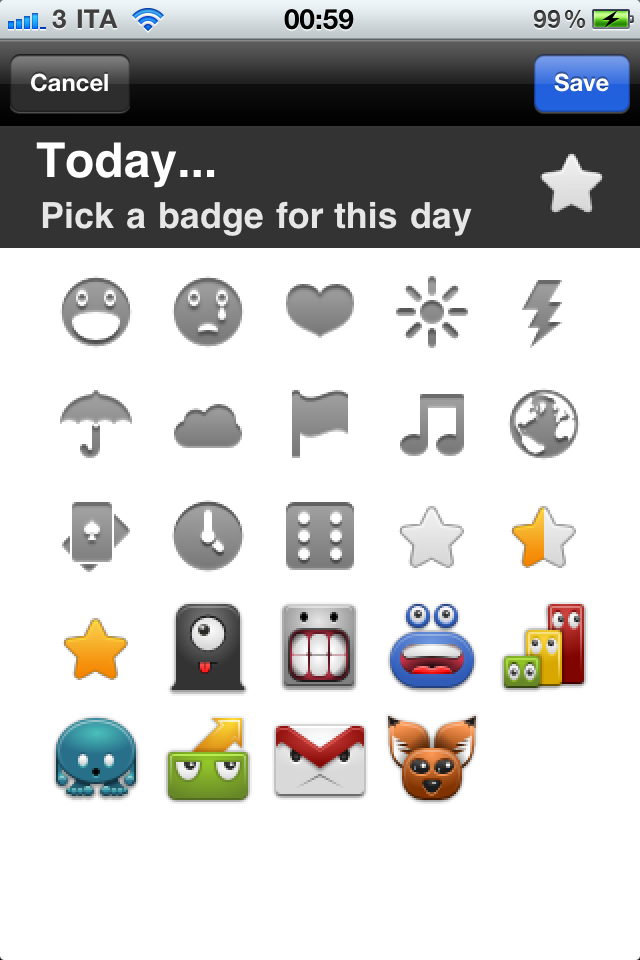Choose the umbrella badge
Screen dimensions: 640x960
[96, 424]
